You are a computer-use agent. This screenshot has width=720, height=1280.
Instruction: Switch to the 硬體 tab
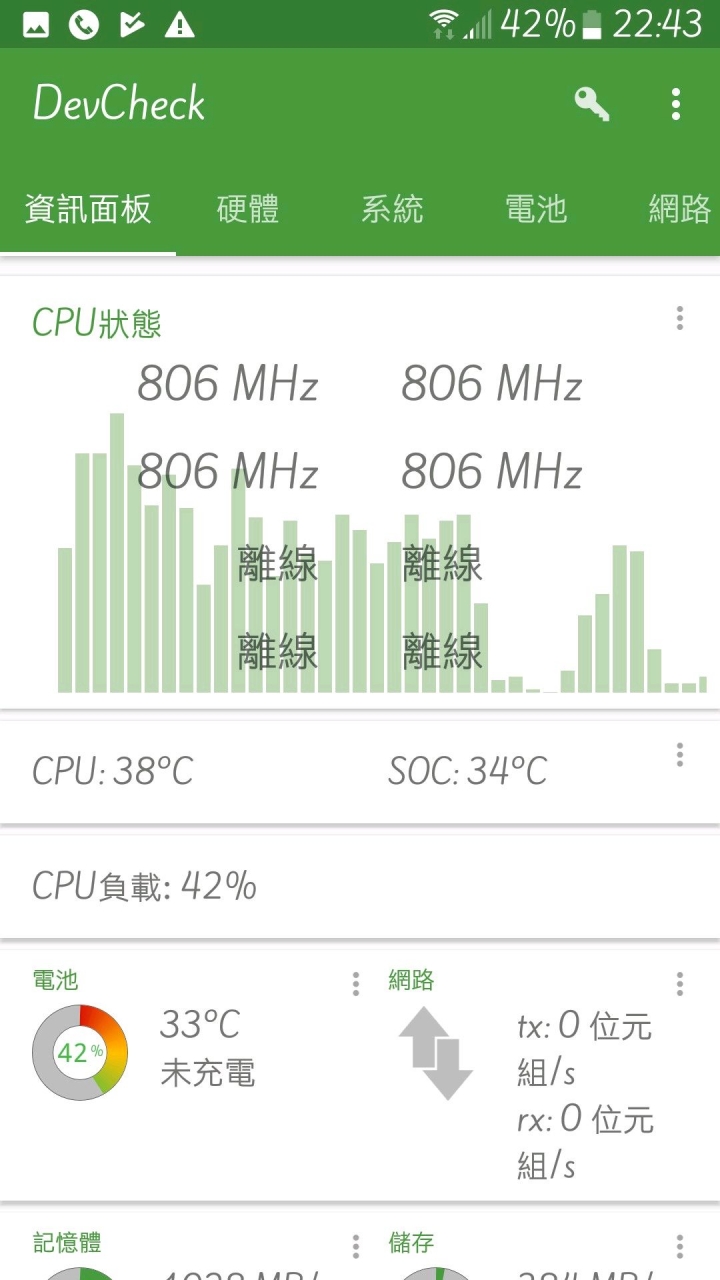coord(248,209)
